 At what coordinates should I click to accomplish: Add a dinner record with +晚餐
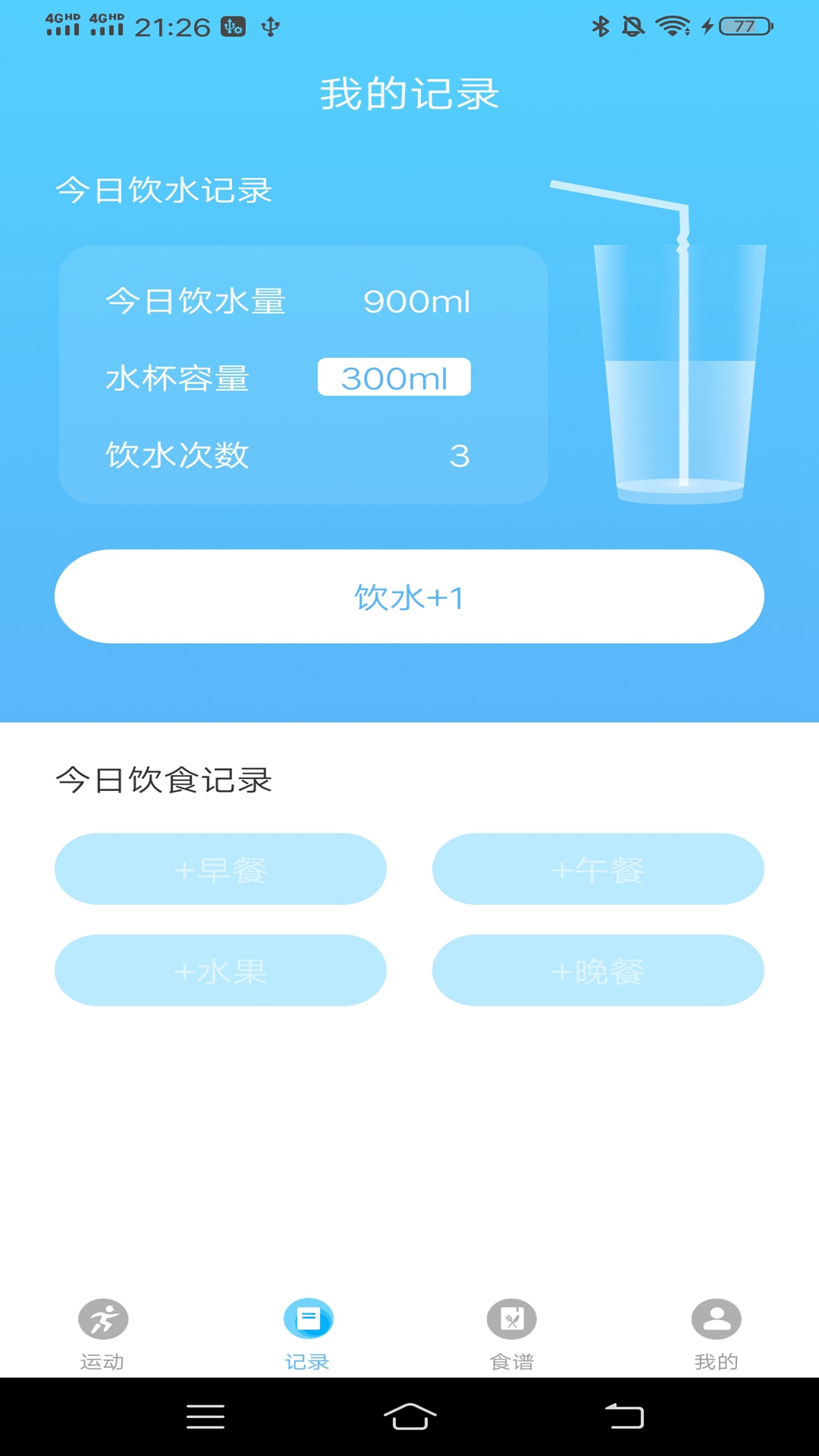point(599,970)
